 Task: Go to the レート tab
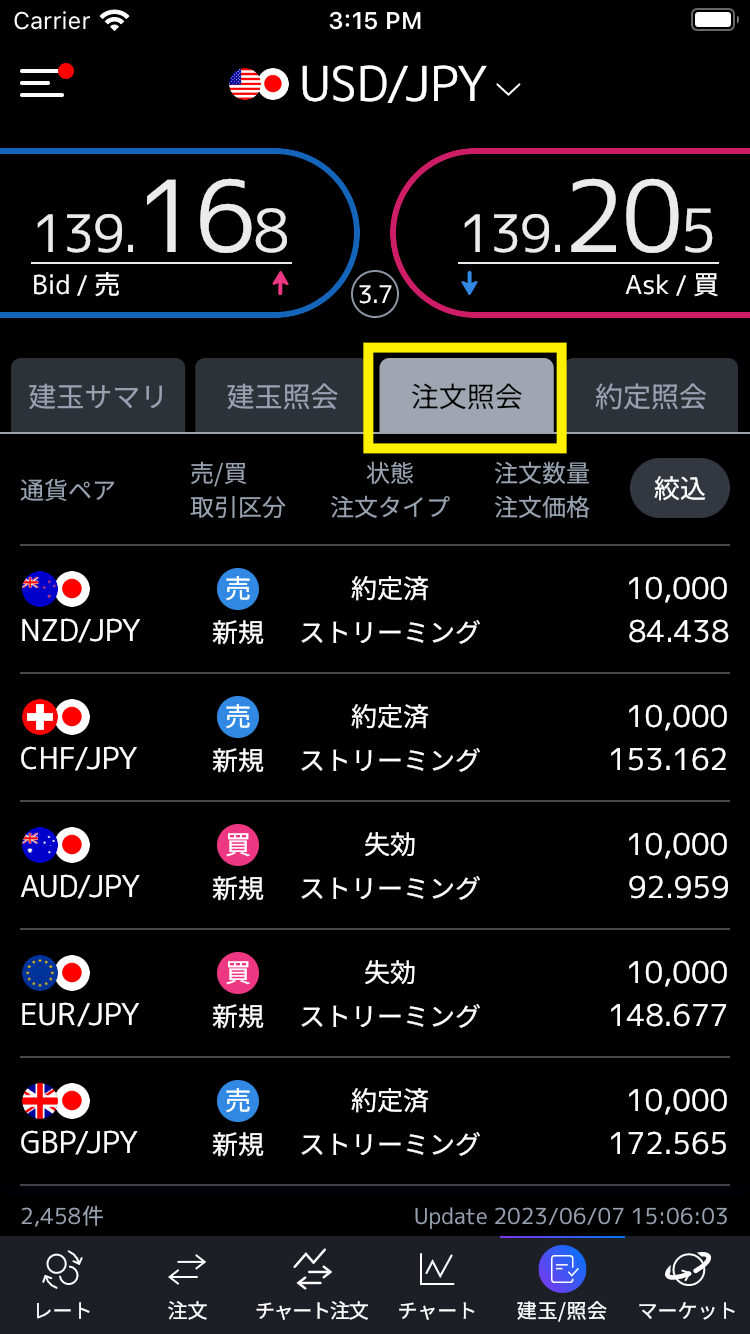(63, 1285)
